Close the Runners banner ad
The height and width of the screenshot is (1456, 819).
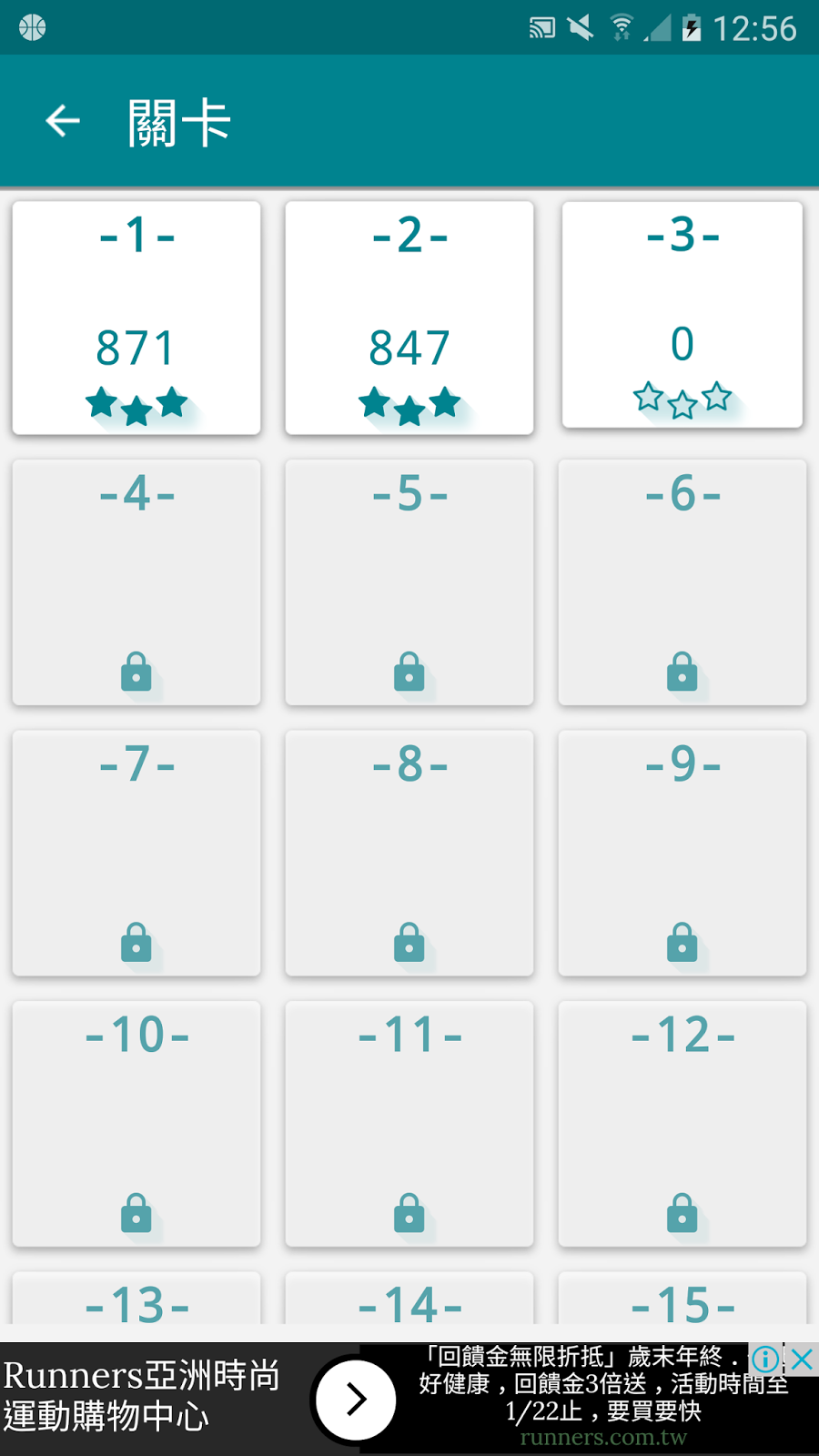802,1360
